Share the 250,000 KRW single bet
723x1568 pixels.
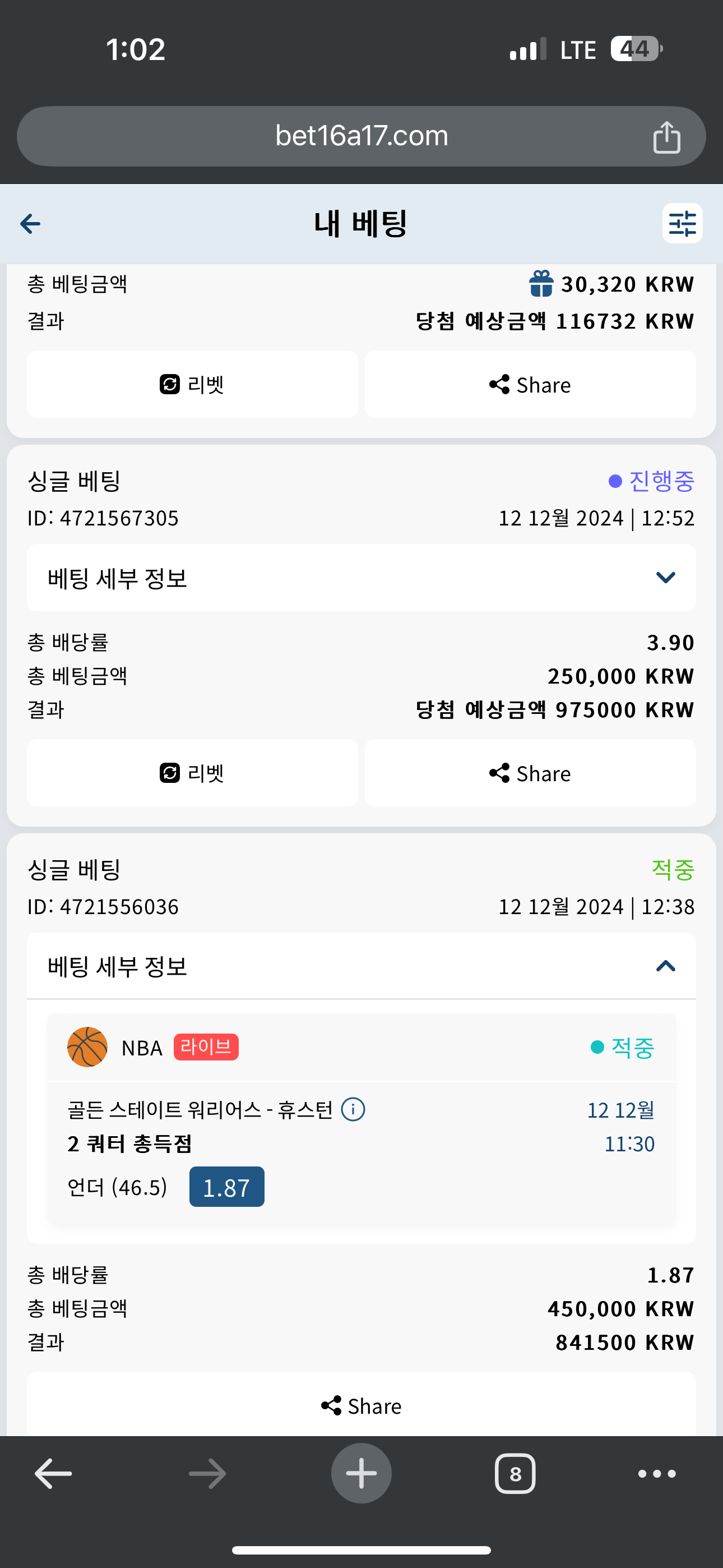click(x=530, y=773)
